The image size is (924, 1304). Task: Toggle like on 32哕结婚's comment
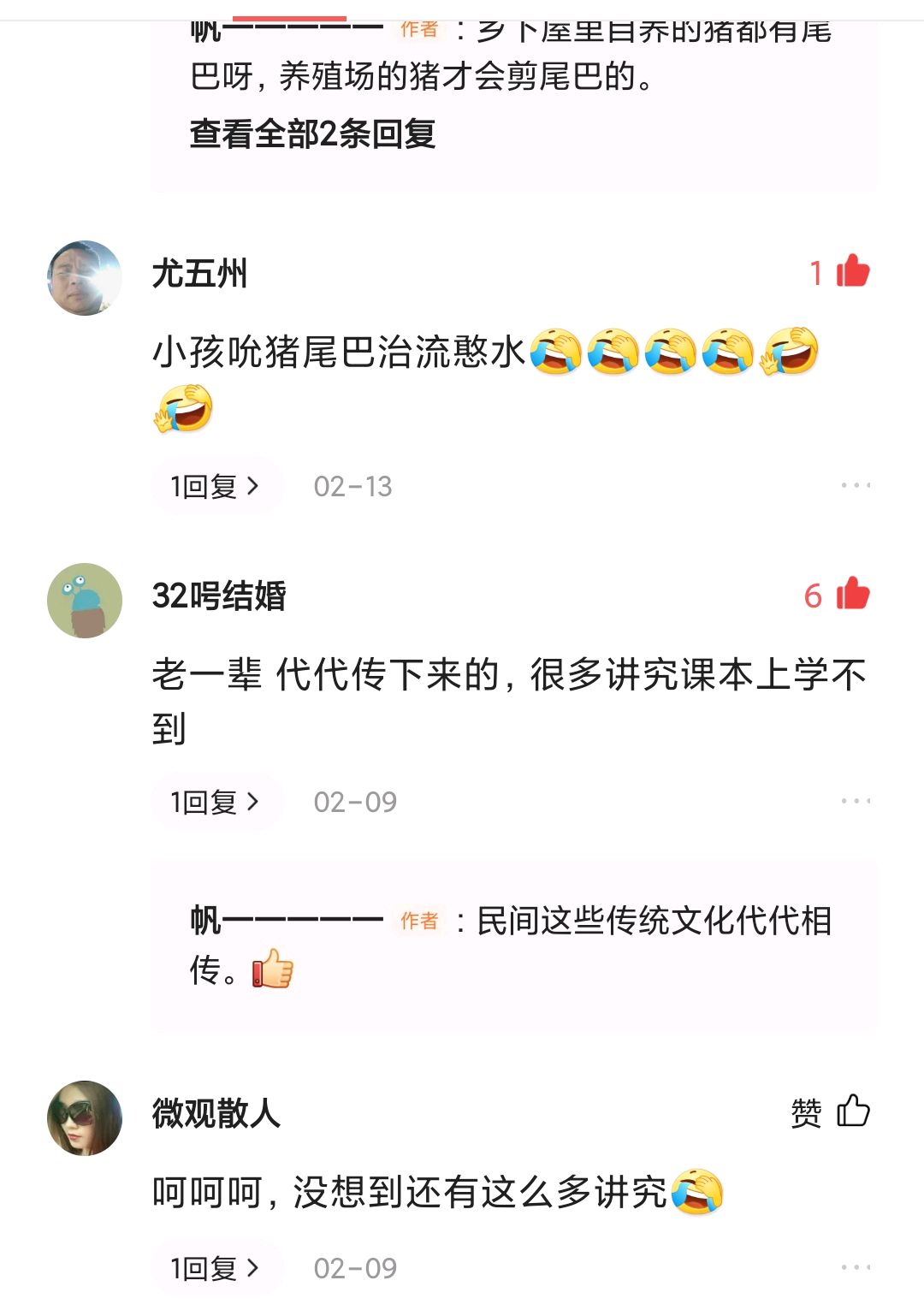click(x=850, y=596)
